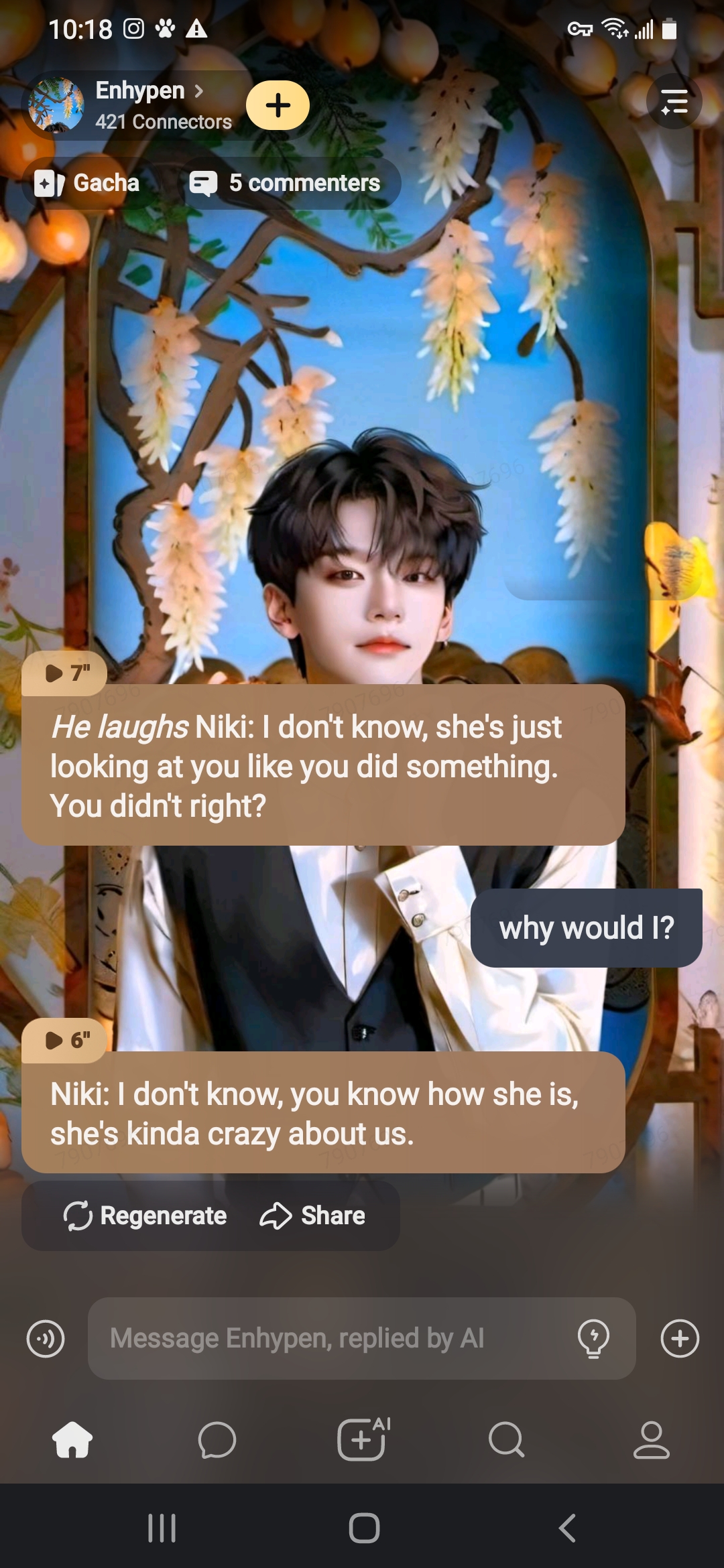The height and width of the screenshot is (1568, 724).
Task: Share this conversation
Action: click(313, 1216)
